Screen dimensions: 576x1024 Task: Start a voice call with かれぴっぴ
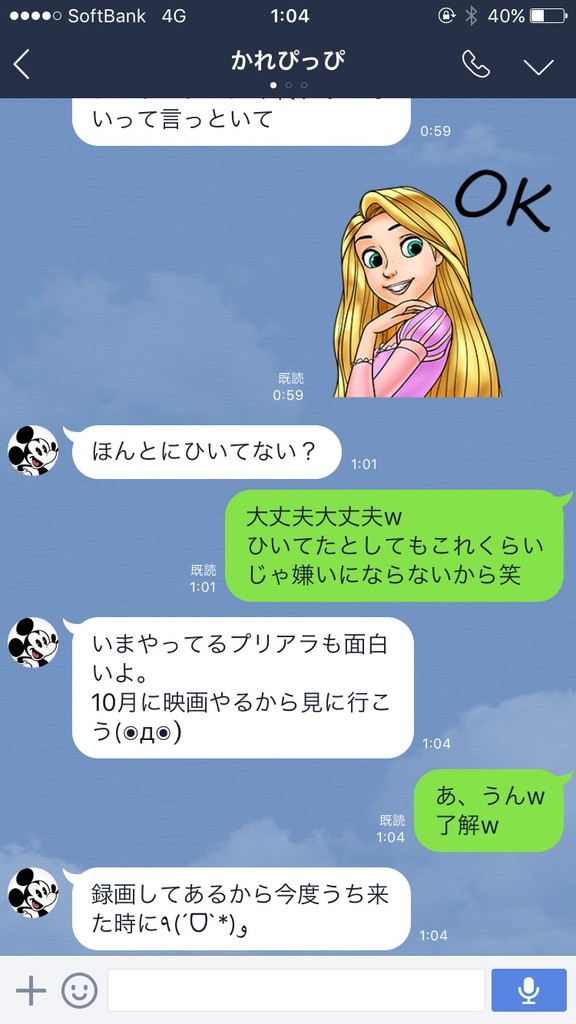tap(475, 64)
